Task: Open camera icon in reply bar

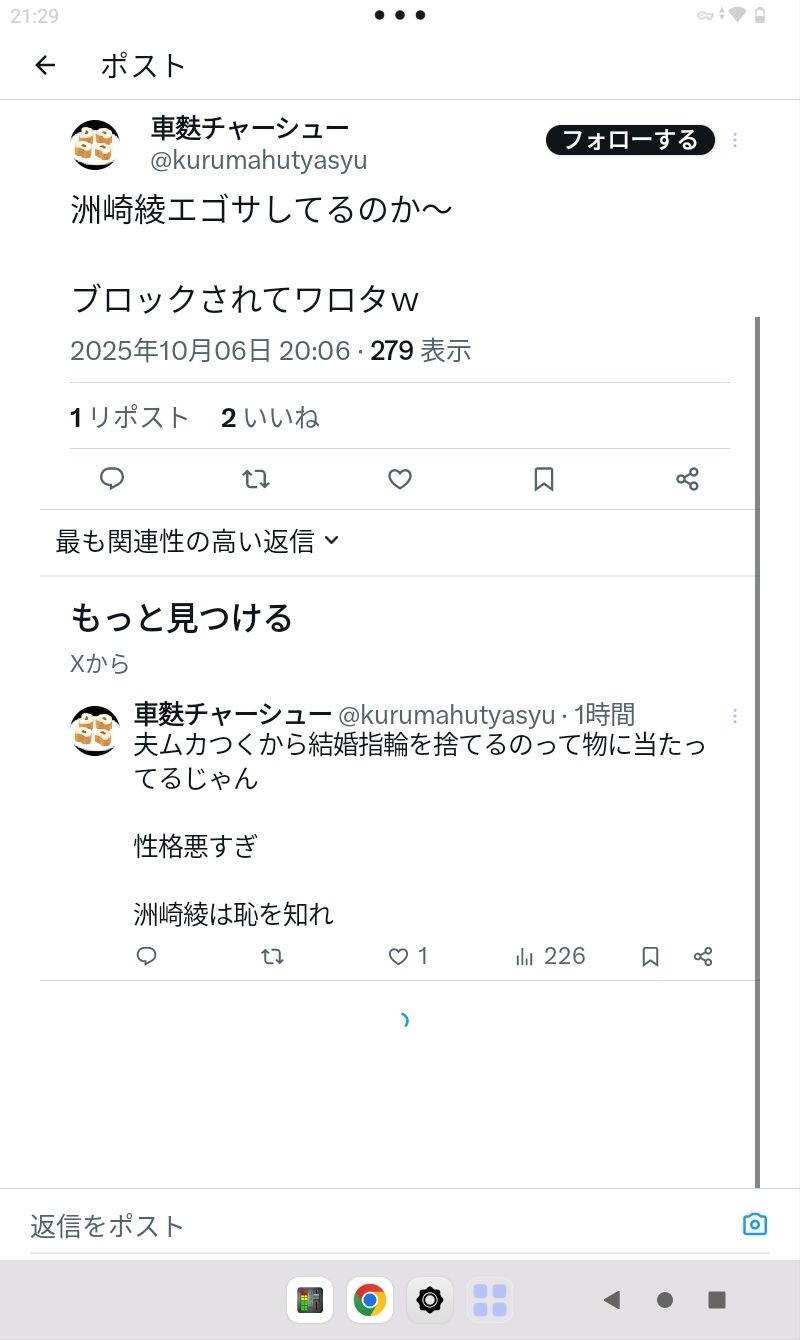Action: coord(755,1224)
